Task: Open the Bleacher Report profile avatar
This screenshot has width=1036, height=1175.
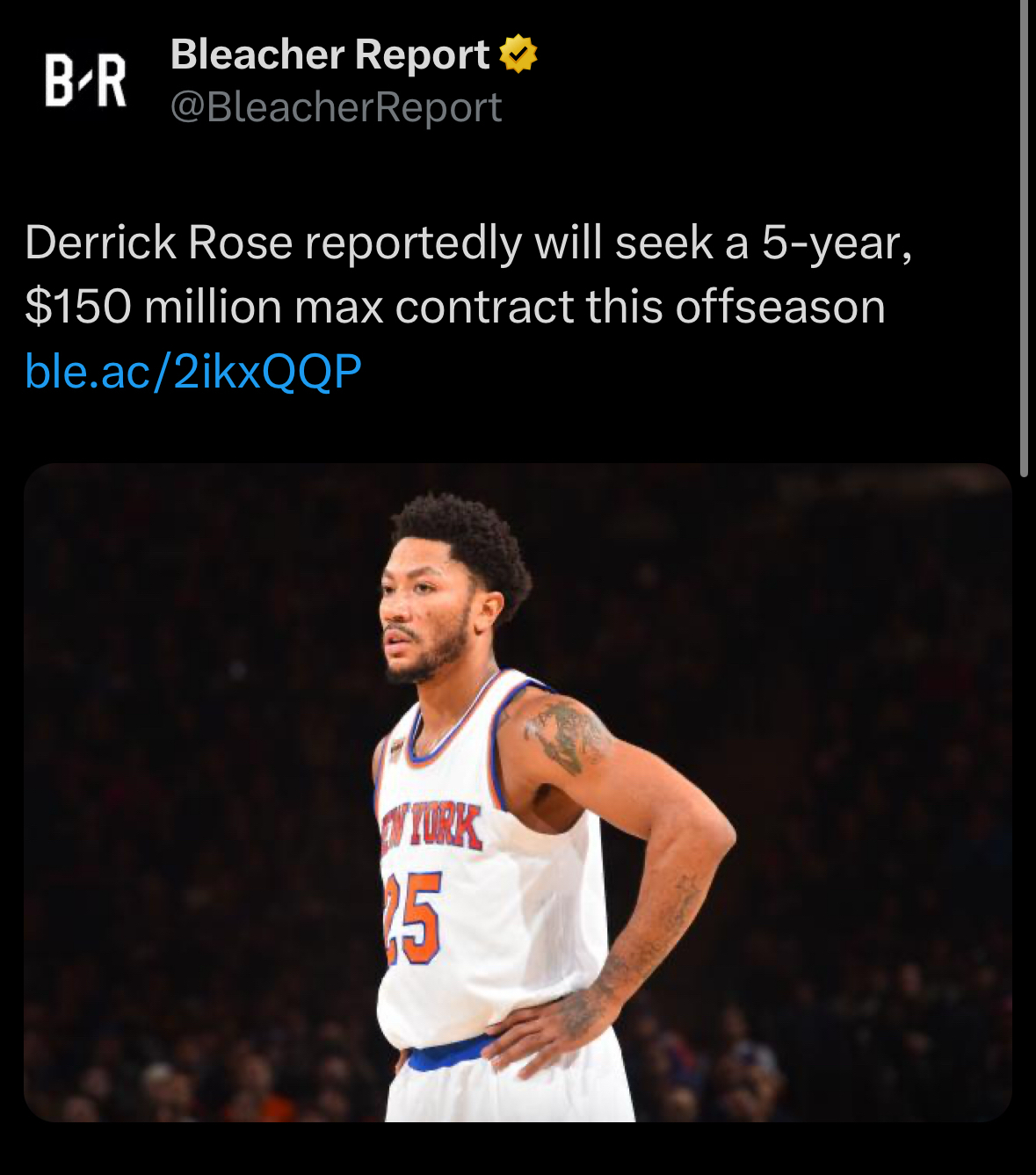Action: click(85, 80)
